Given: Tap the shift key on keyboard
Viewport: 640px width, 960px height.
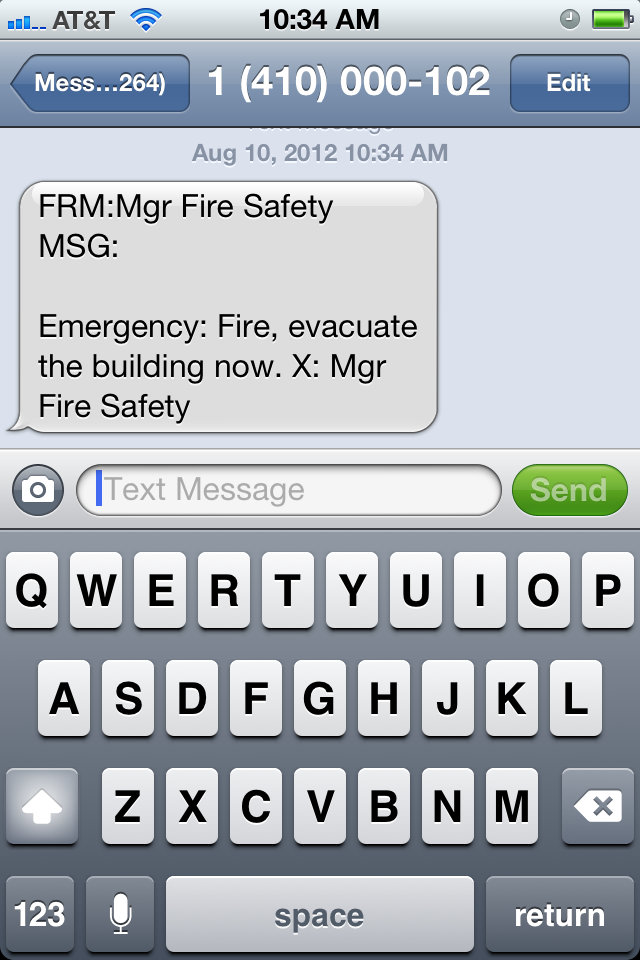Looking at the screenshot, I should (41, 806).
